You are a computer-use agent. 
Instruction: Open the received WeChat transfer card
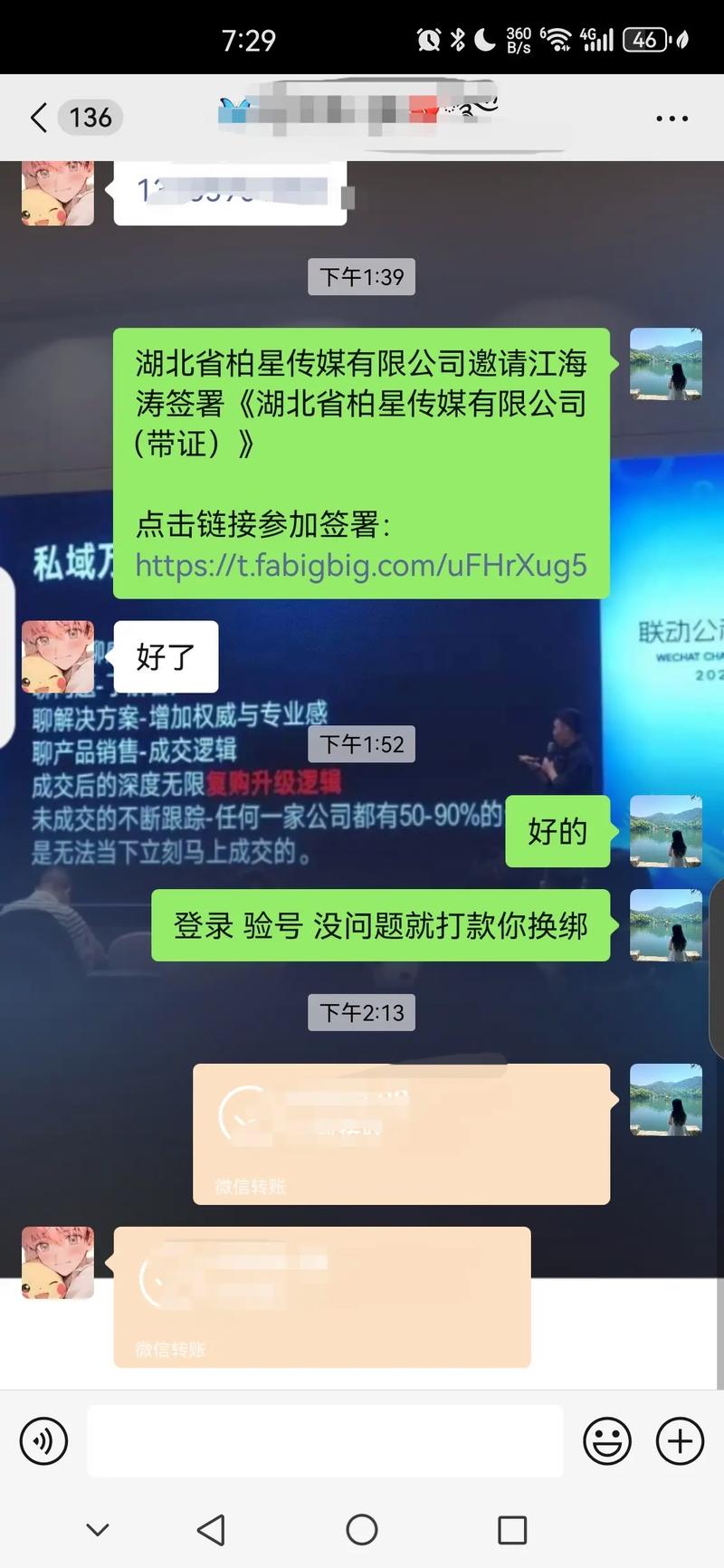(321, 1296)
